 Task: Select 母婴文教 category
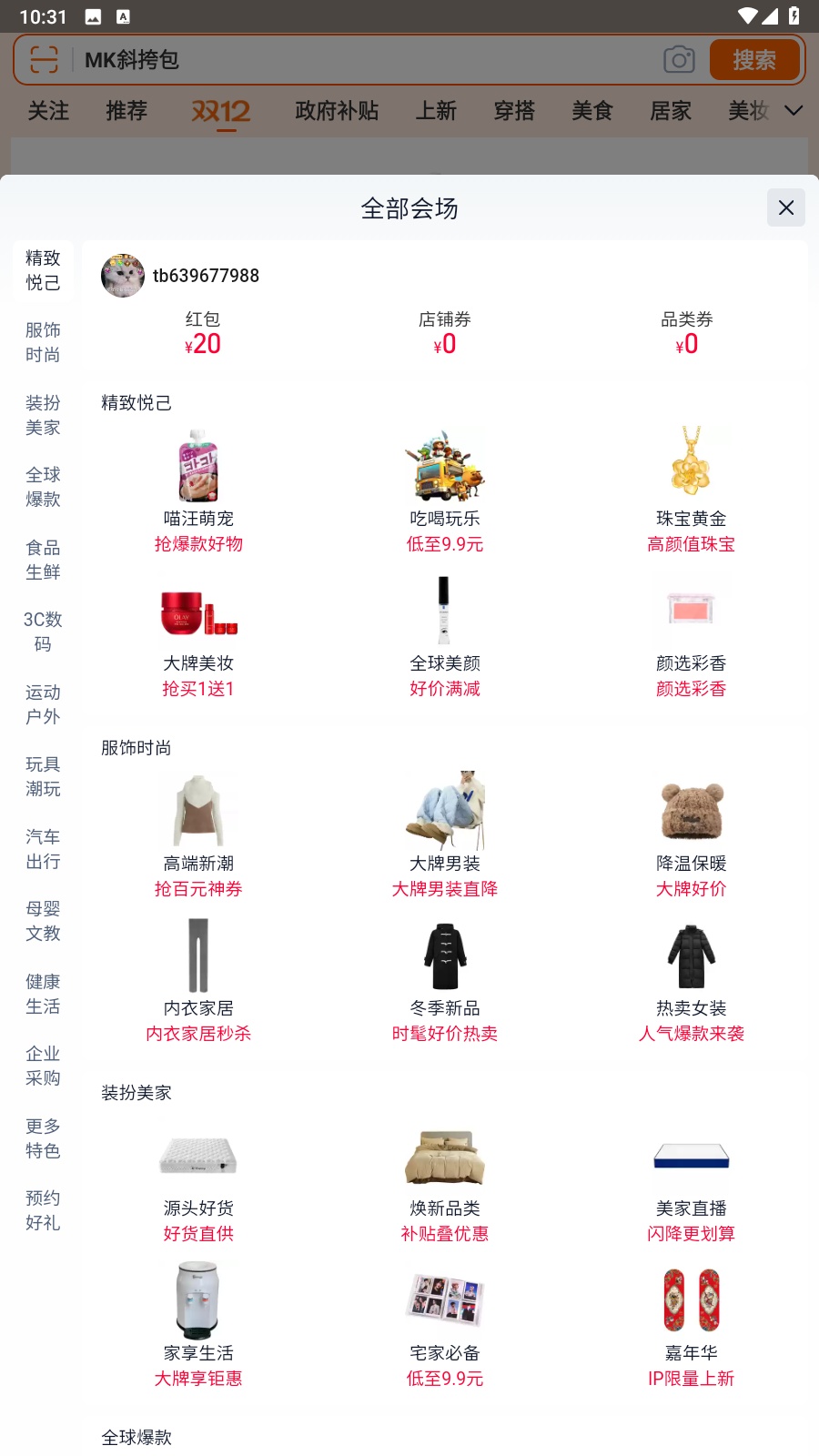[43, 921]
